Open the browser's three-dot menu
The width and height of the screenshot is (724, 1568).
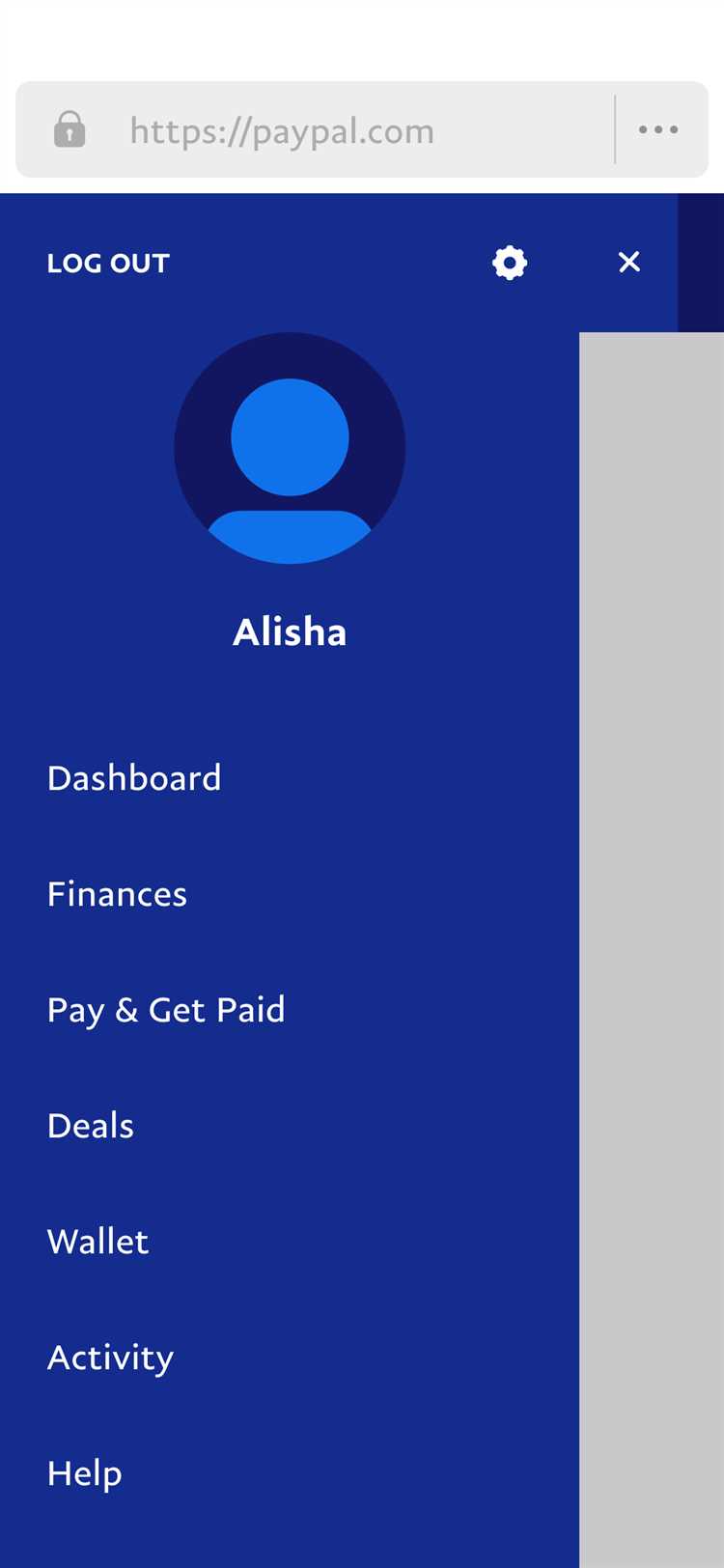pyautogui.click(x=658, y=129)
